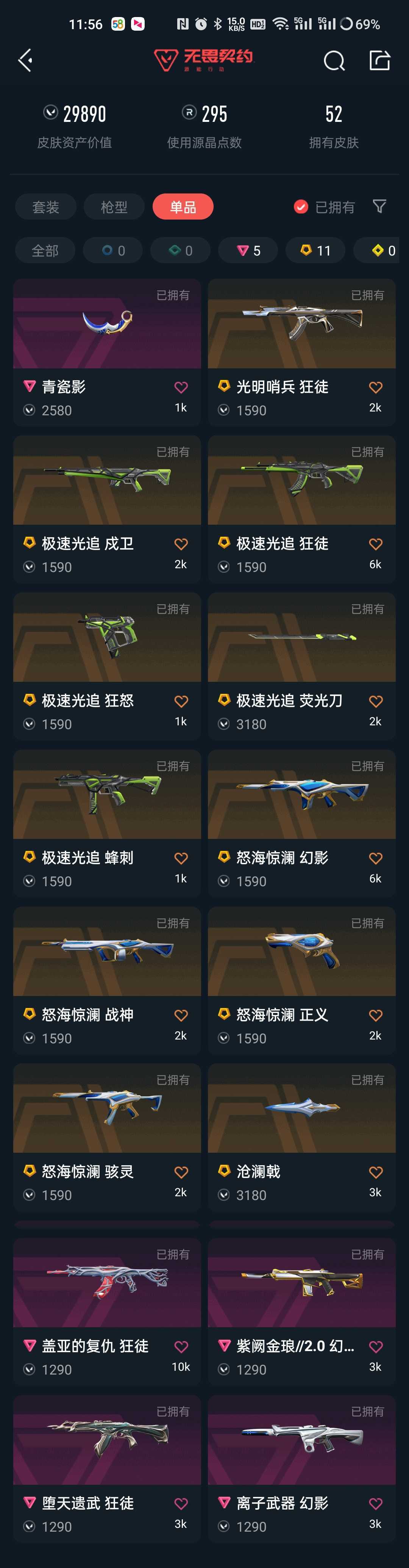Open the search icon in header
The height and width of the screenshot is (1568, 409).
point(334,61)
